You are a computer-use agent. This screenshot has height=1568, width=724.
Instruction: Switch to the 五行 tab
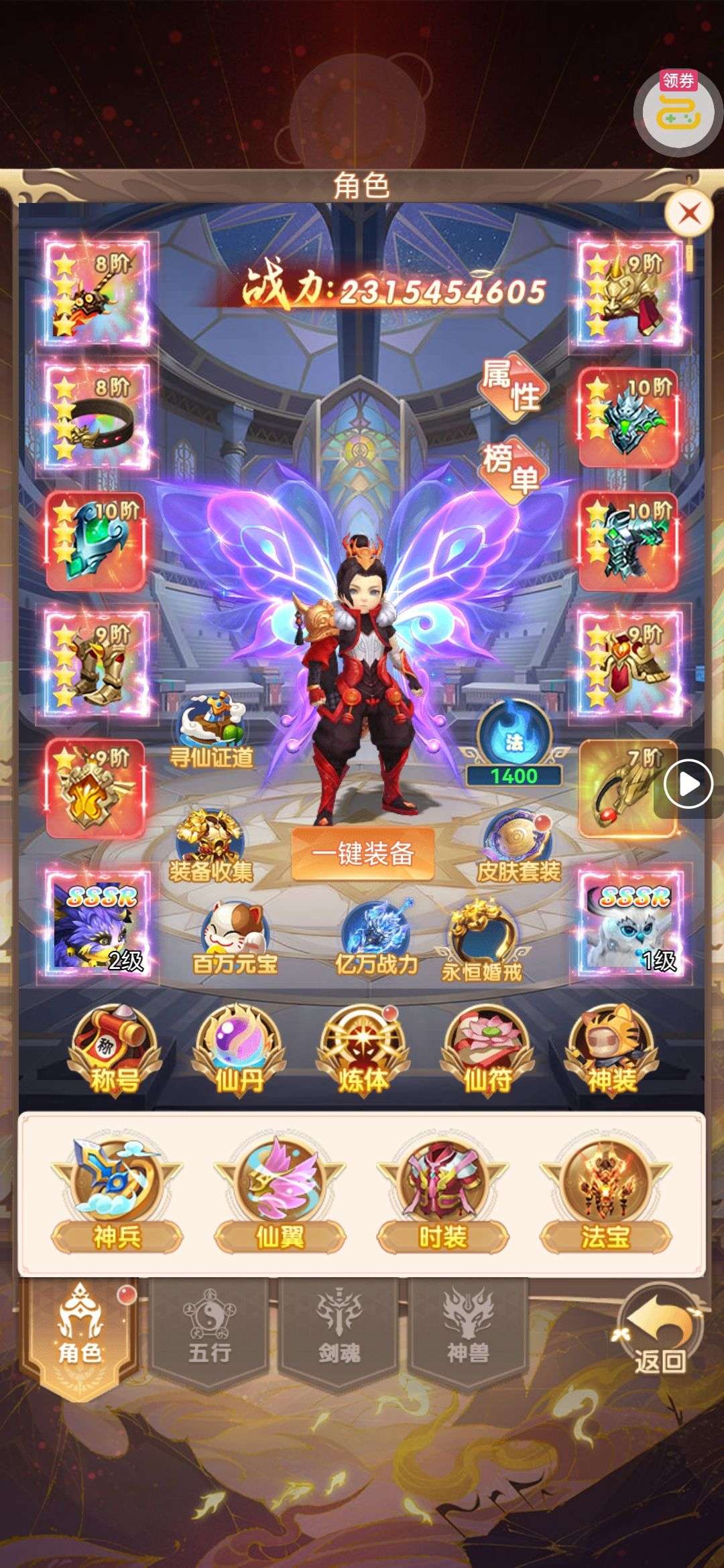coord(209,1330)
